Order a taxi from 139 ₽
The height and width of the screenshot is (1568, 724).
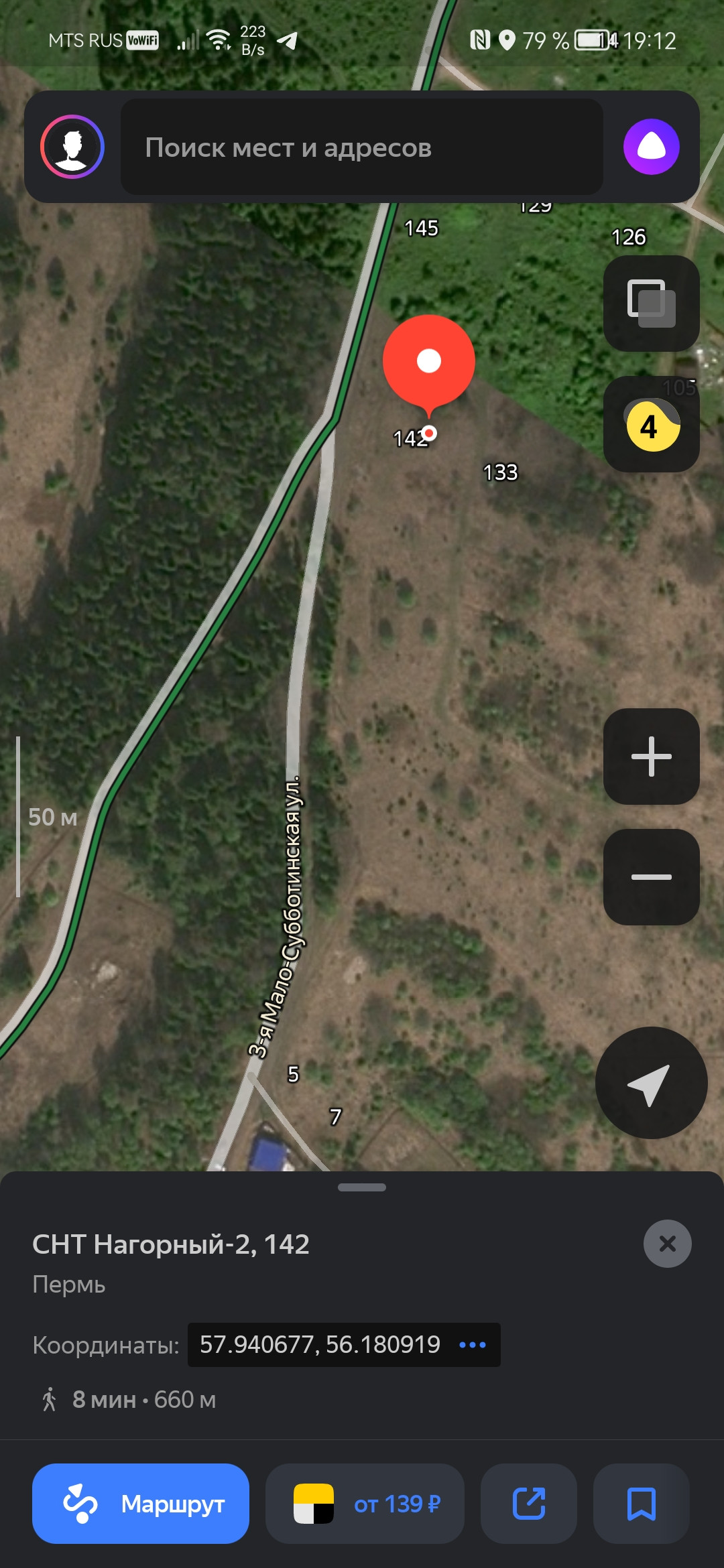click(365, 1504)
